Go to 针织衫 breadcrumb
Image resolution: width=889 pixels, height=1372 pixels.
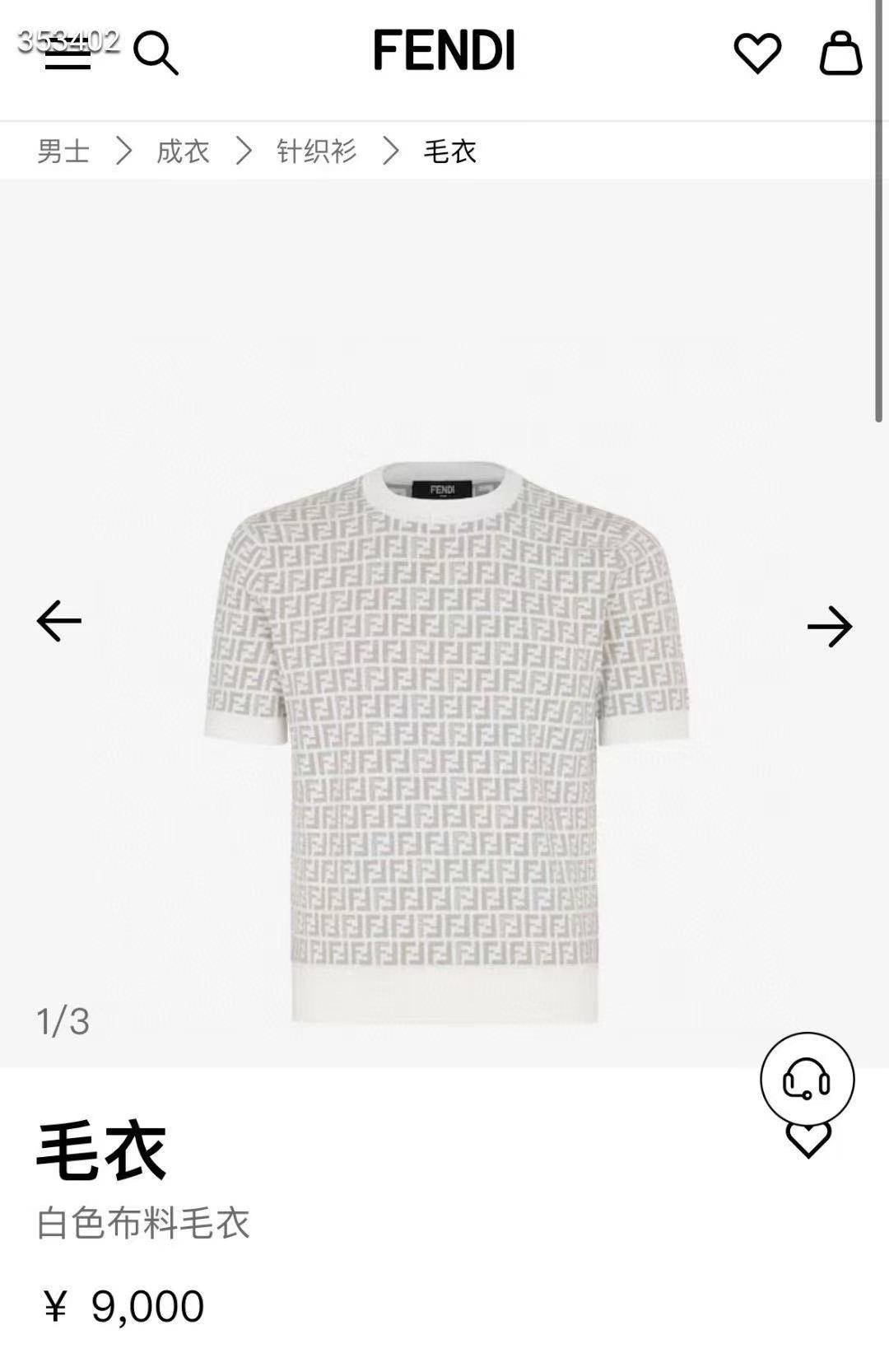(x=317, y=152)
